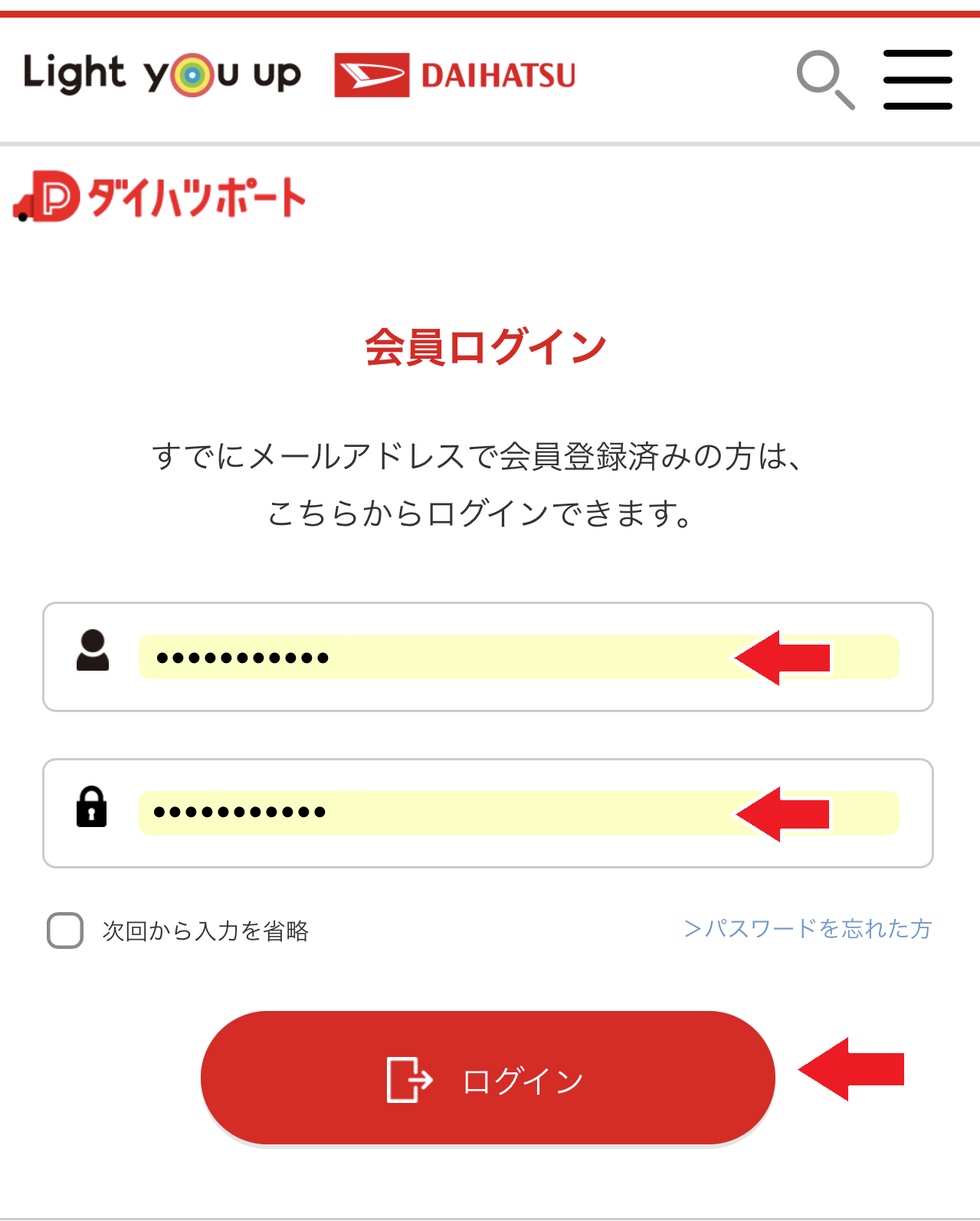The height and width of the screenshot is (1221, 980).
Task: Open パスワードを忘れた方 link
Action: pyautogui.click(x=807, y=929)
